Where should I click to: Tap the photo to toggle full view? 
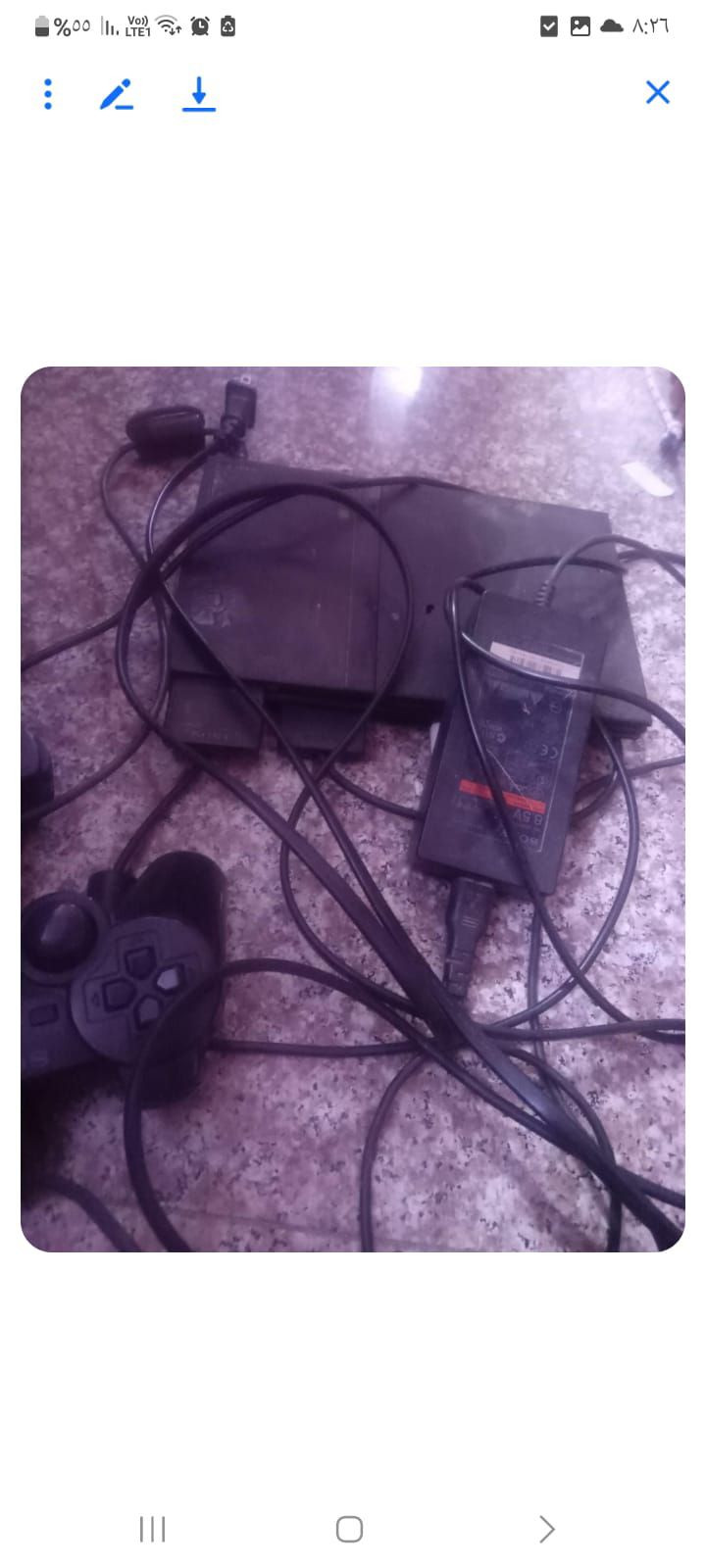[x=353, y=808]
